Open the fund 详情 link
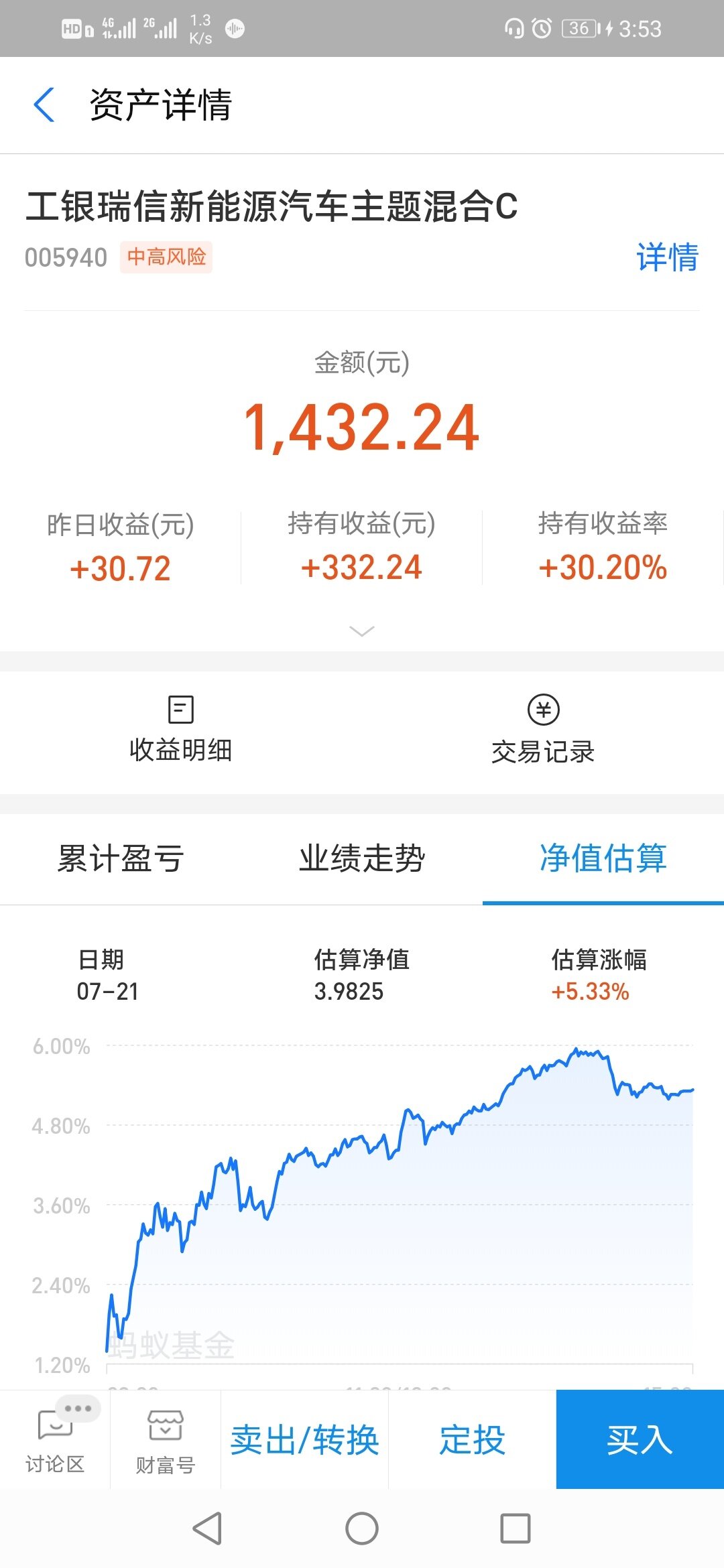 click(x=666, y=257)
